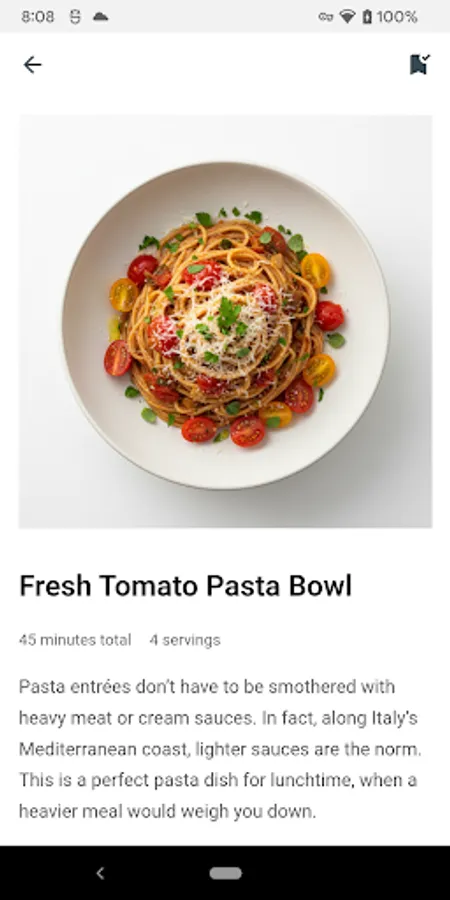
Task: Toggle the saved bookmark for this recipe
Action: click(x=420, y=64)
